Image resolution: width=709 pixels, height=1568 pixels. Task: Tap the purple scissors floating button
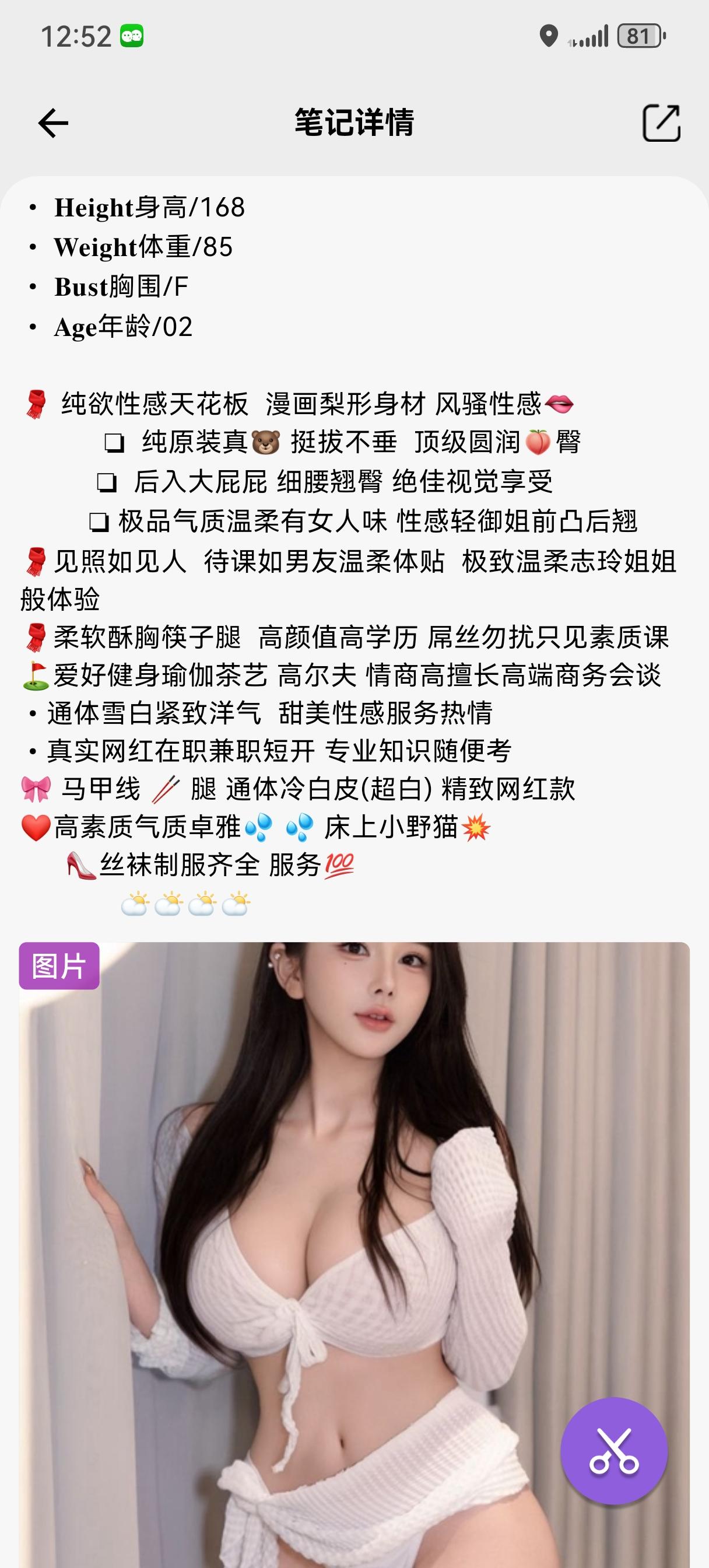613,1451
